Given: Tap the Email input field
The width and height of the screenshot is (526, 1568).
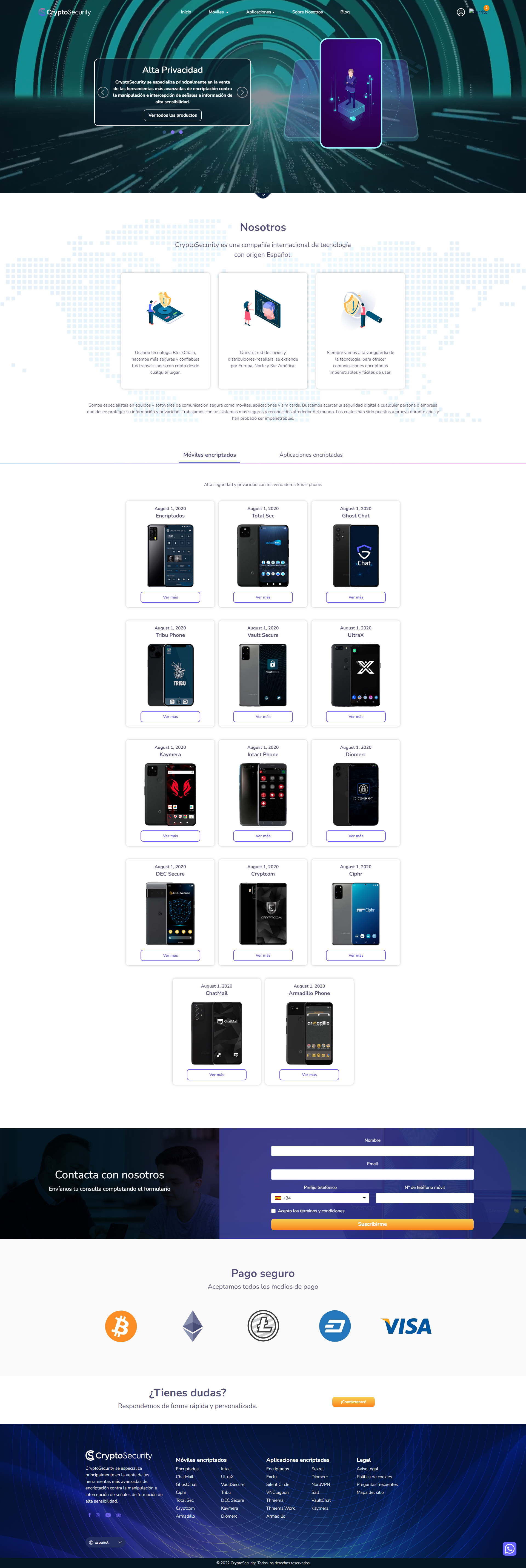Looking at the screenshot, I should 372,1175.
